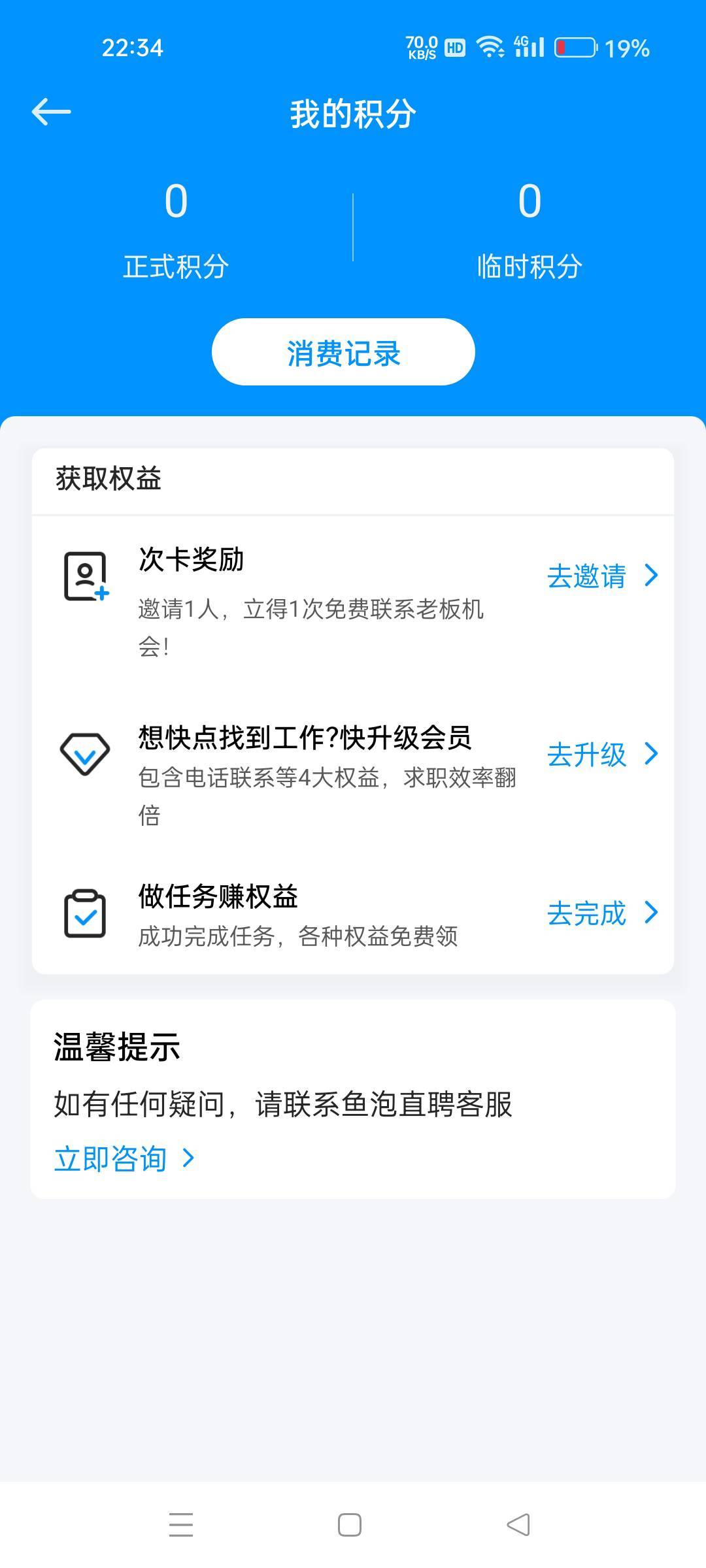Tap 去升级 to upgrade membership
This screenshot has height=1568, width=706.
(602, 755)
